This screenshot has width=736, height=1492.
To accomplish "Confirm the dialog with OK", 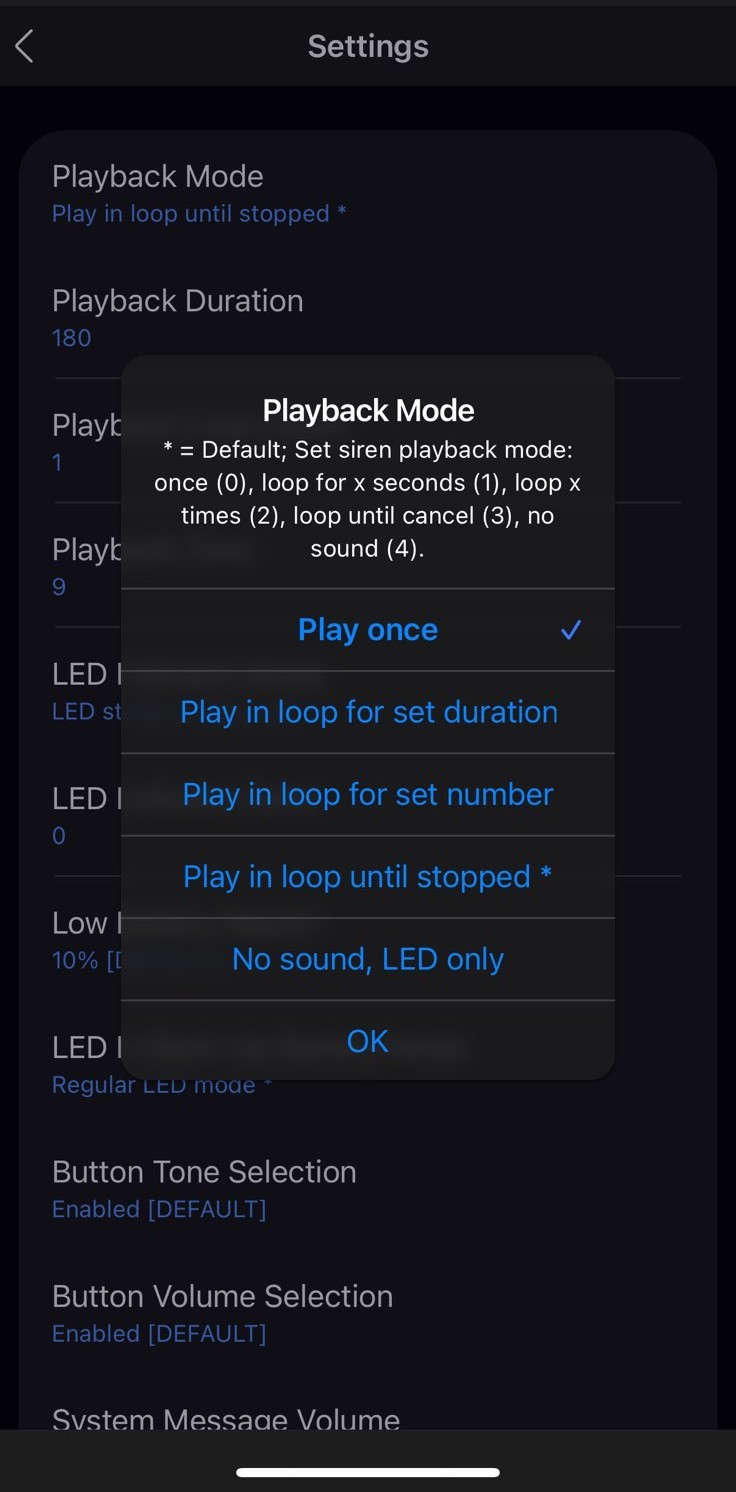I will click(x=368, y=1041).
